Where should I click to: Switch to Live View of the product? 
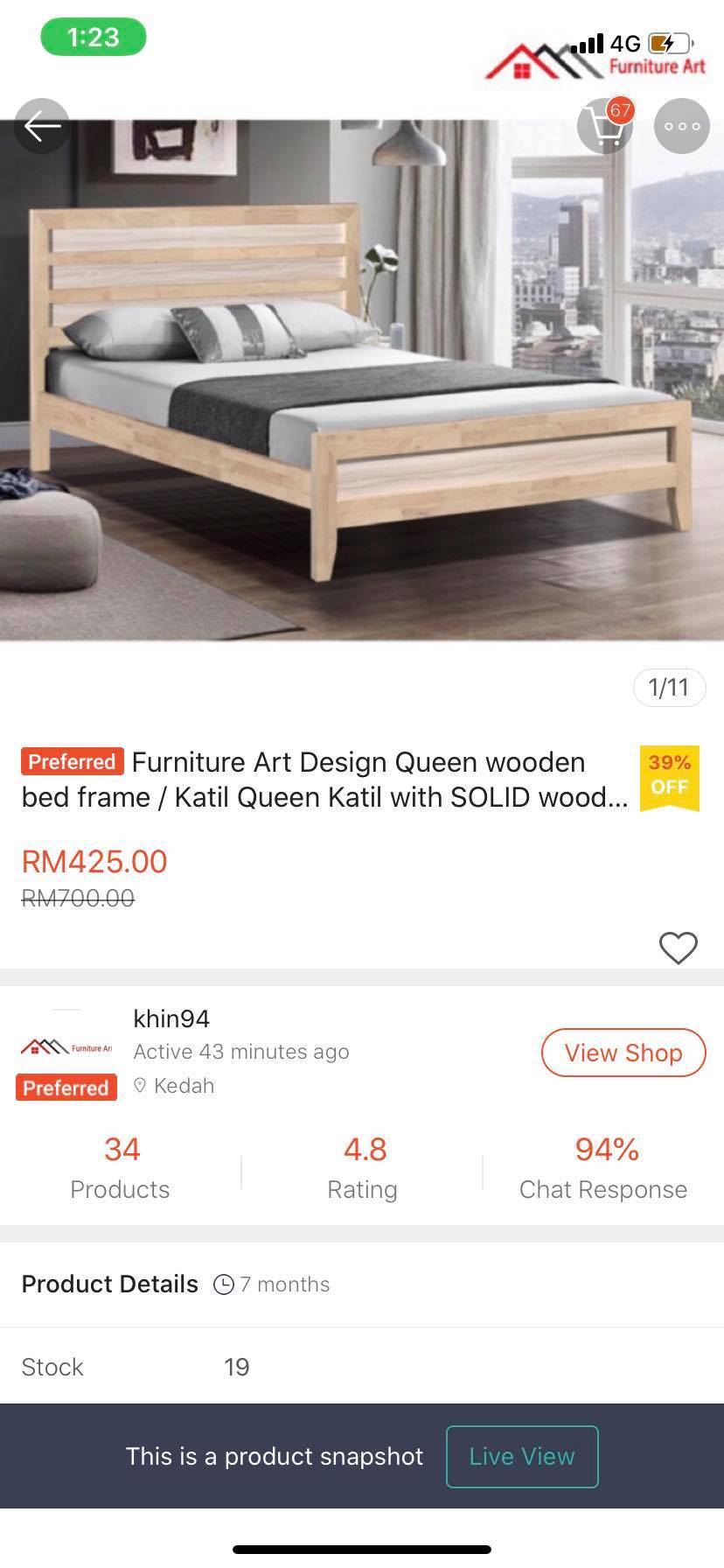point(521,1456)
